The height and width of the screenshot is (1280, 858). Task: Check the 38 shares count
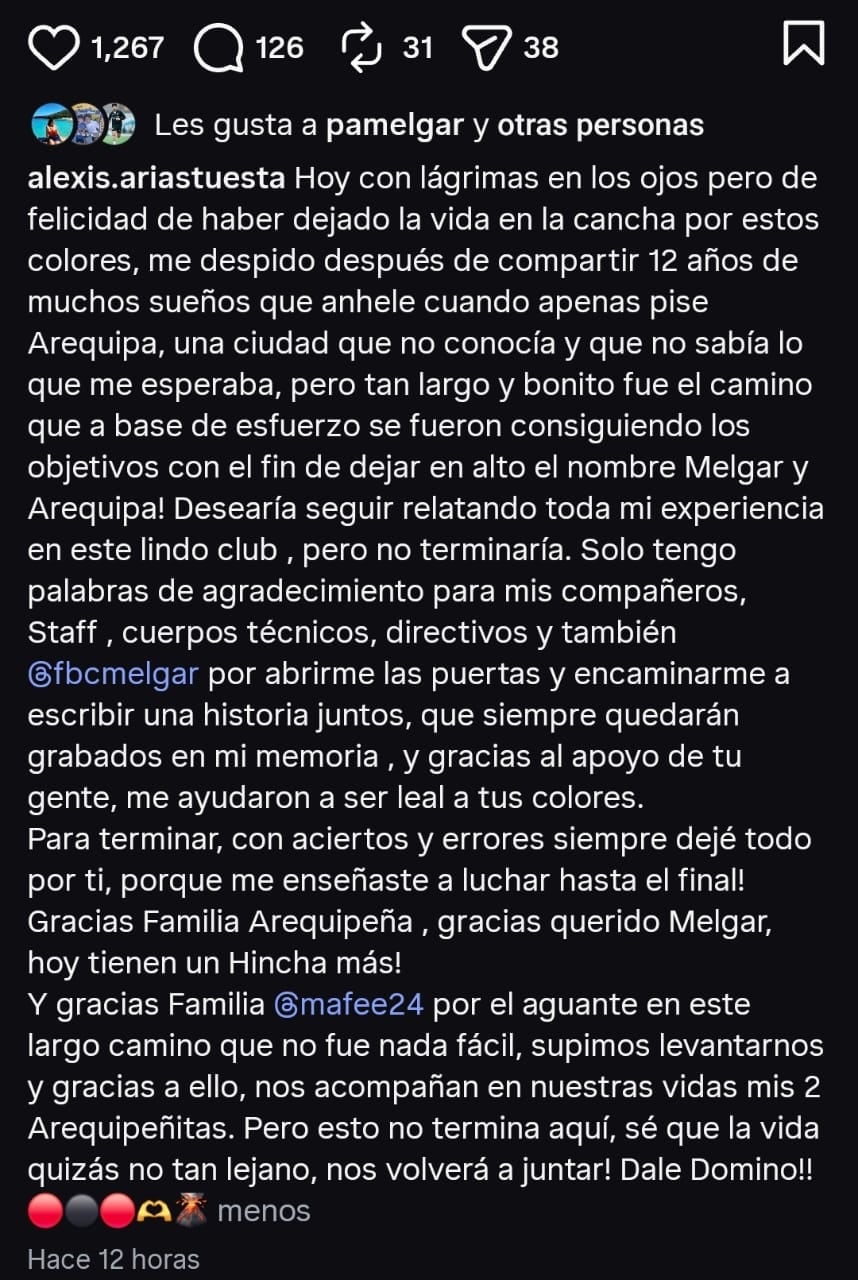point(540,44)
